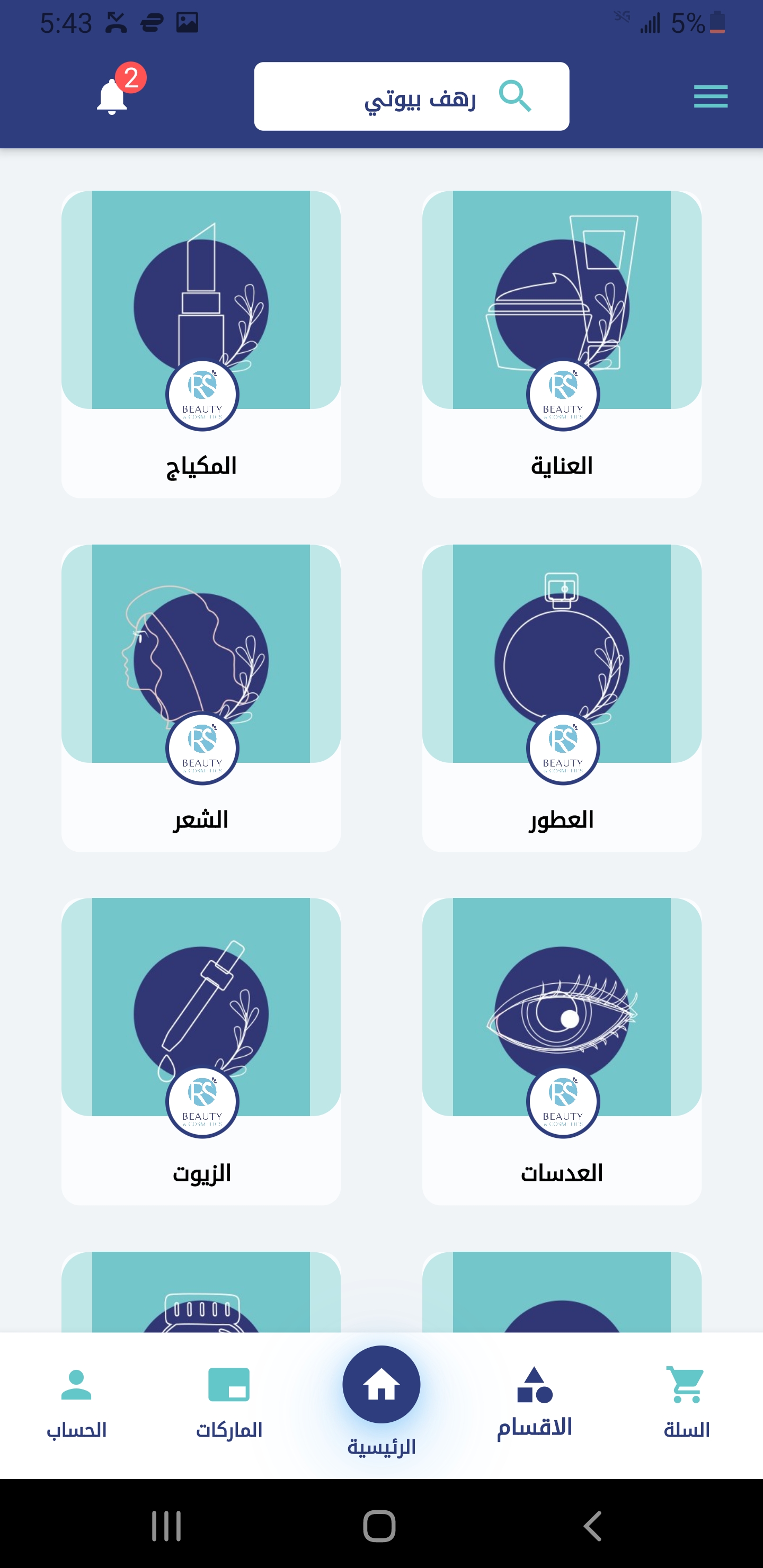
Task: Switch to the الماركات brands tab
Action: [x=229, y=1403]
